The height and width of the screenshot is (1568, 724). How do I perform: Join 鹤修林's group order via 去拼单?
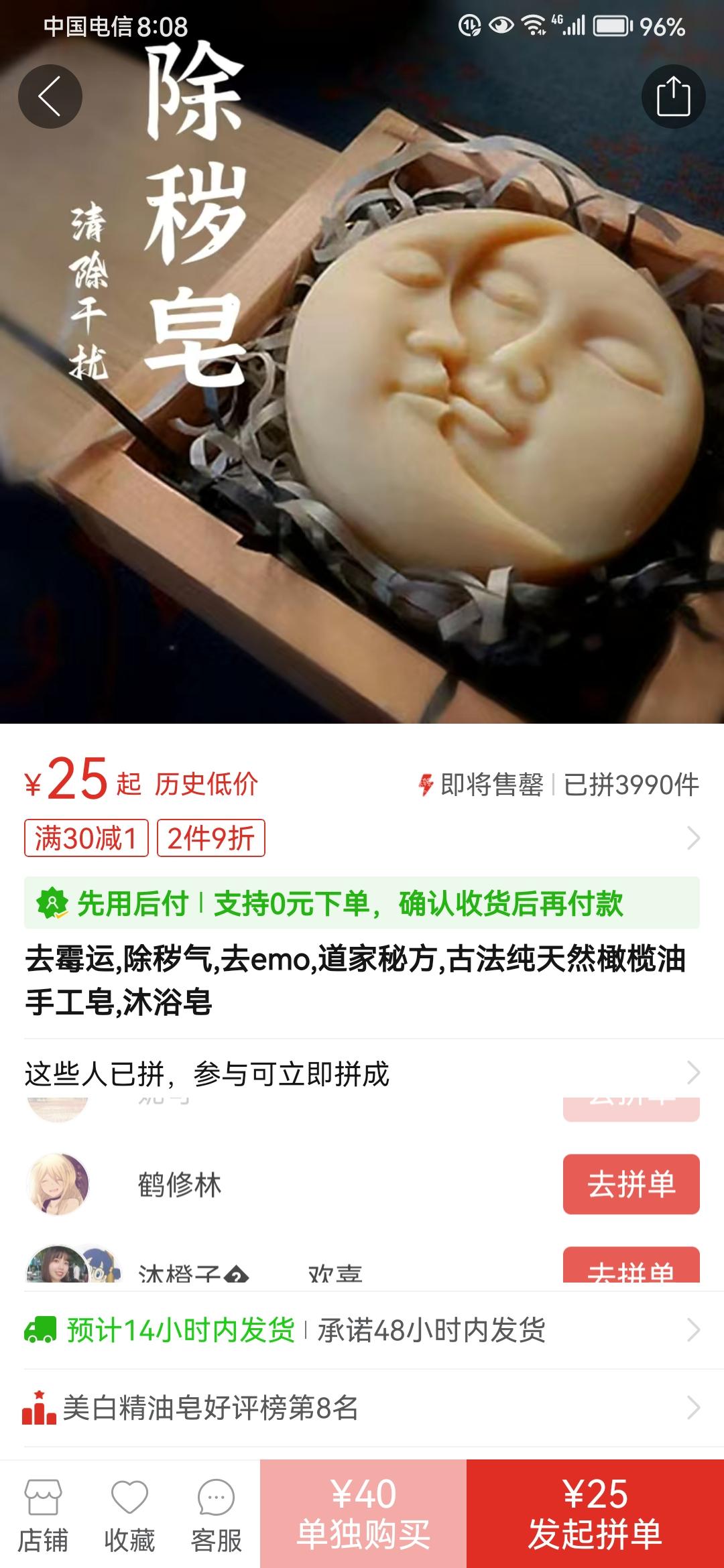coord(631,1184)
